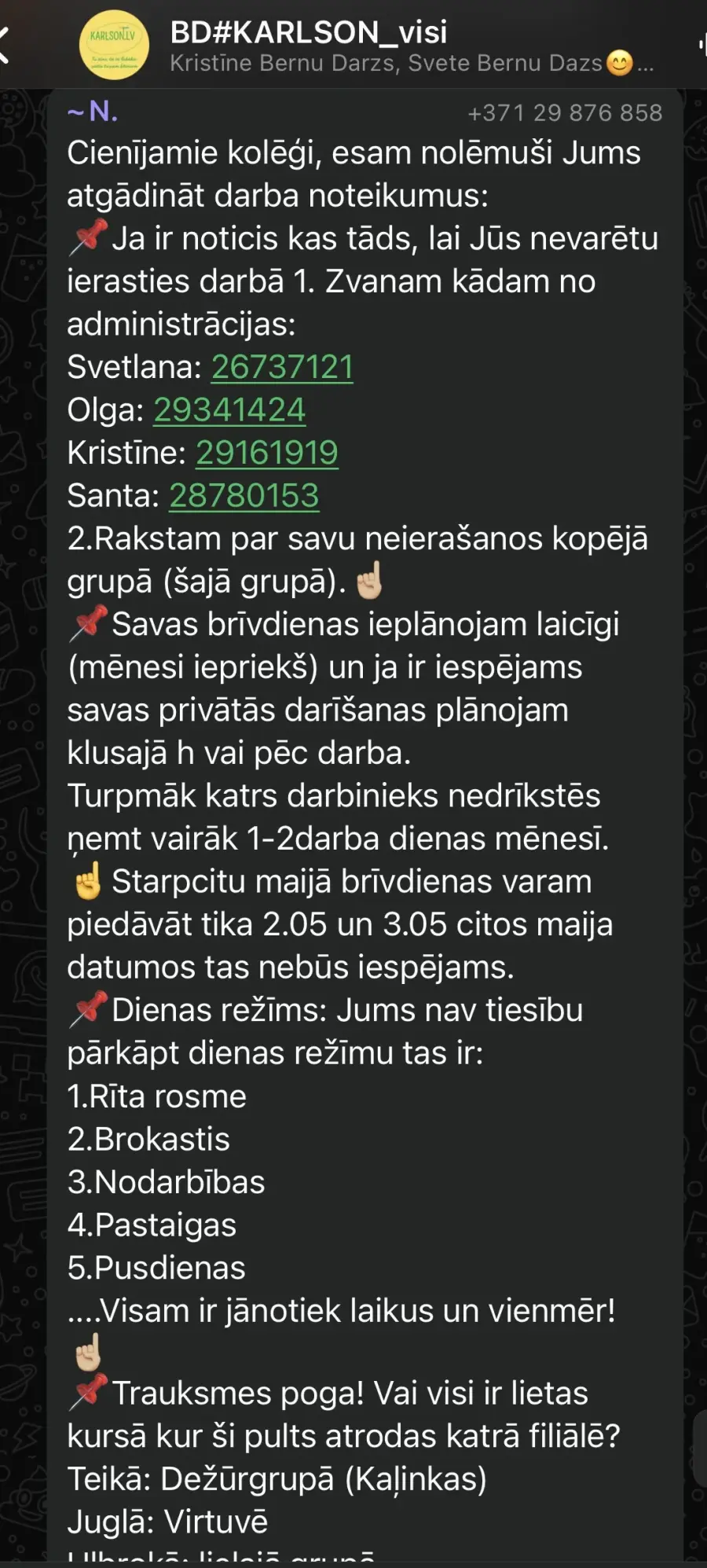The height and width of the screenshot is (1568, 707).
Task: Open the group's profile picture
Action: point(114,45)
